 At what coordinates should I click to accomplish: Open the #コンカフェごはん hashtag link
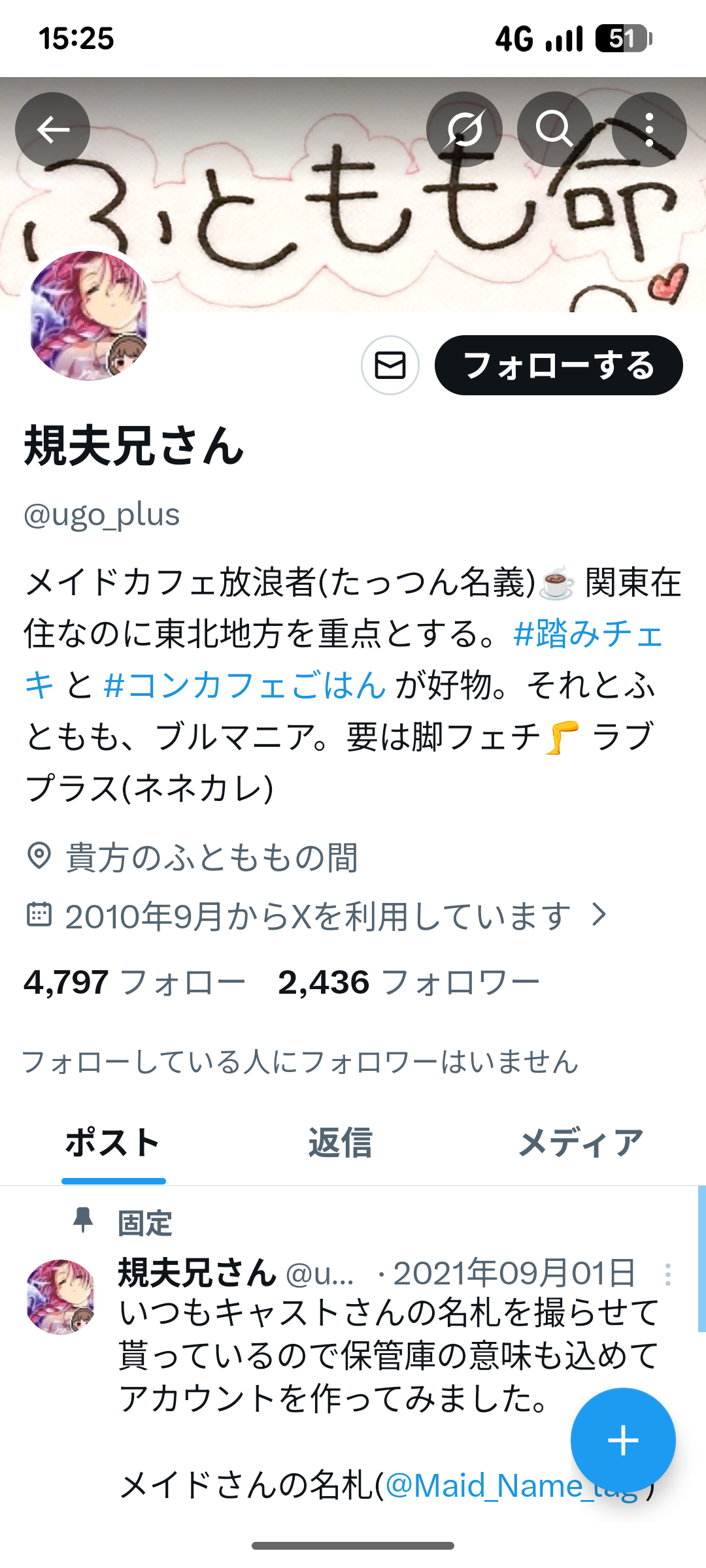[244, 685]
